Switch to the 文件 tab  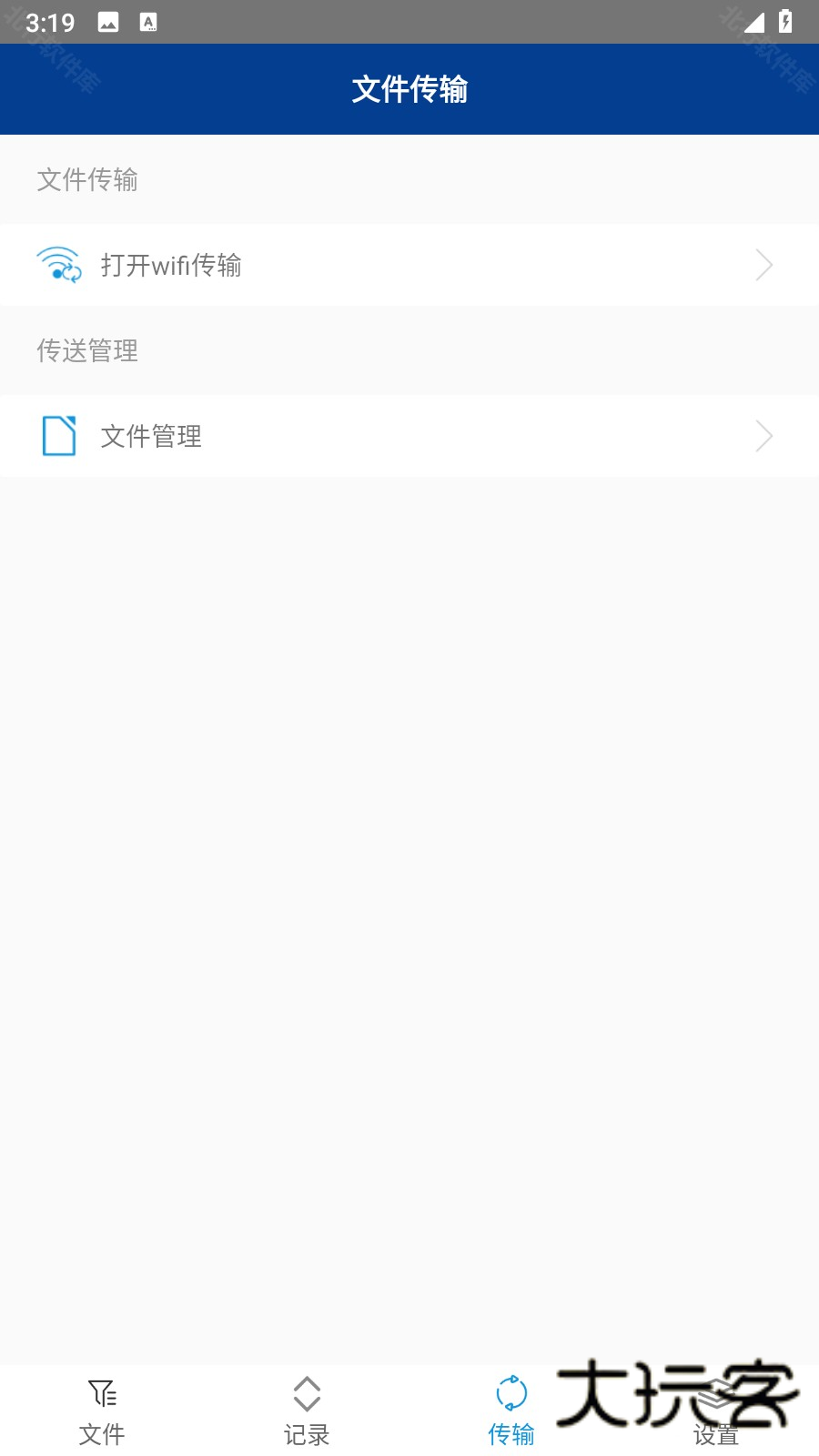(x=102, y=1409)
